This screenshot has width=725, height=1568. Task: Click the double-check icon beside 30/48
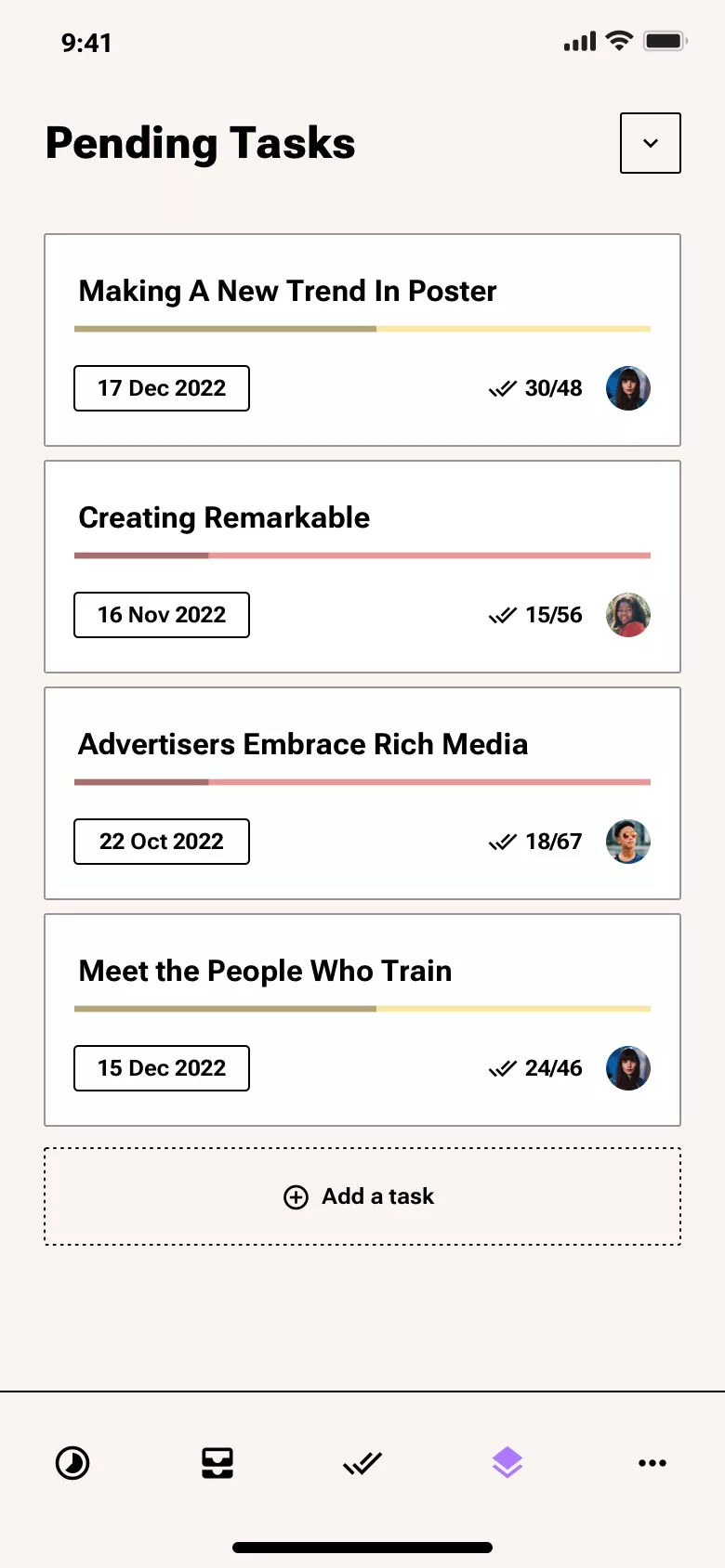(501, 388)
